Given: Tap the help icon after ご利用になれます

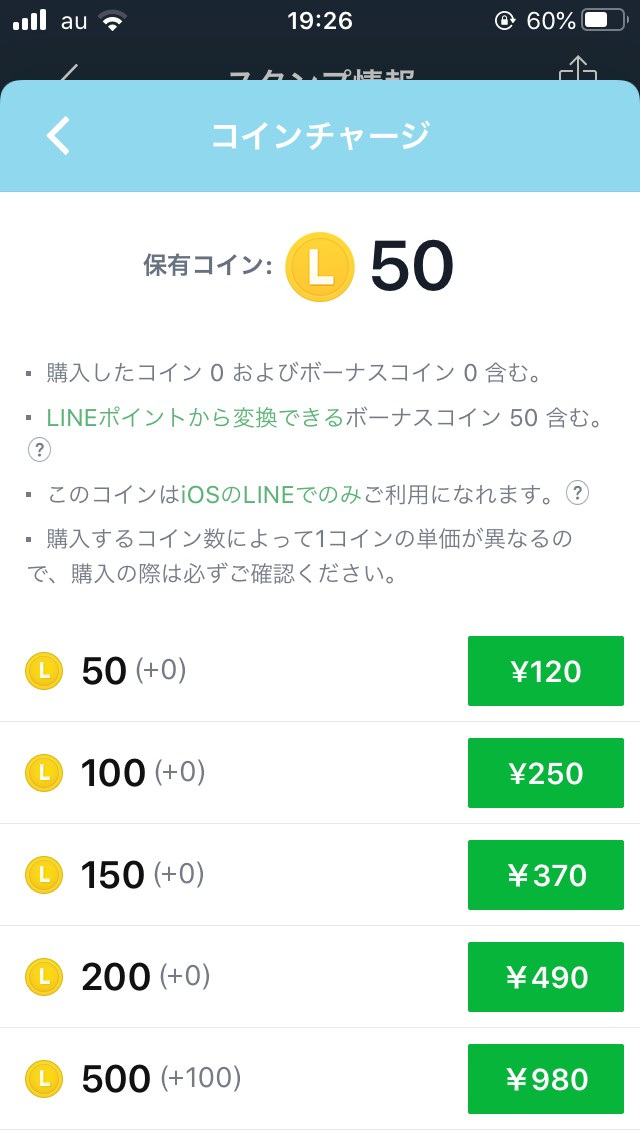Looking at the screenshot, I should tap(577, 493).
